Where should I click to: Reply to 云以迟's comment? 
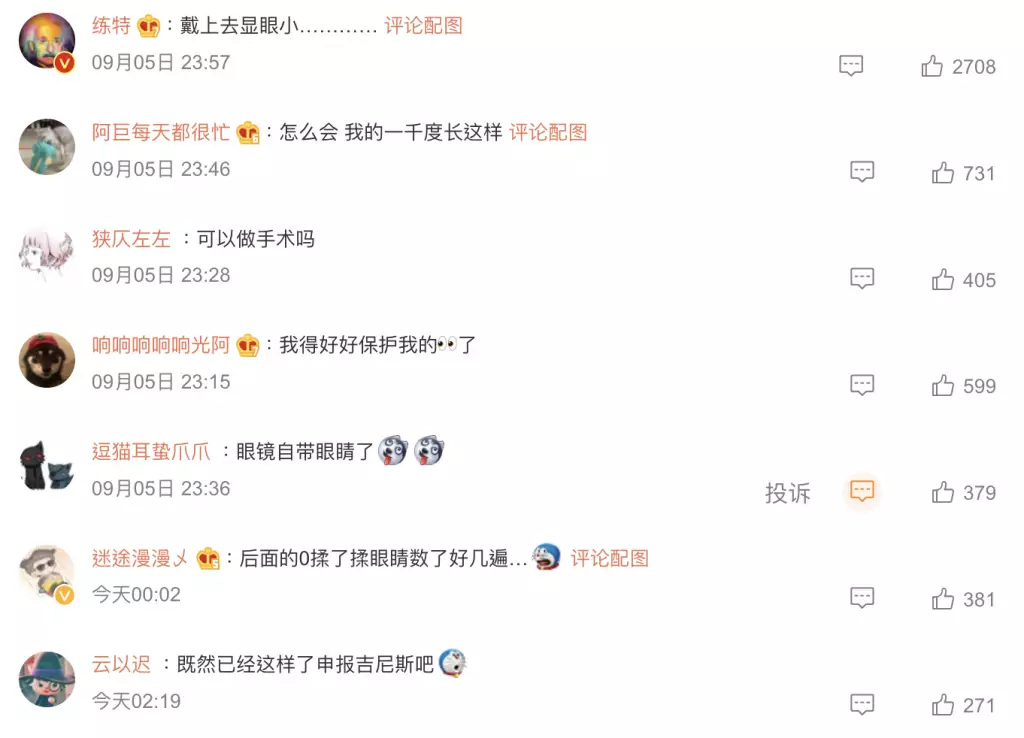point(862,704)
